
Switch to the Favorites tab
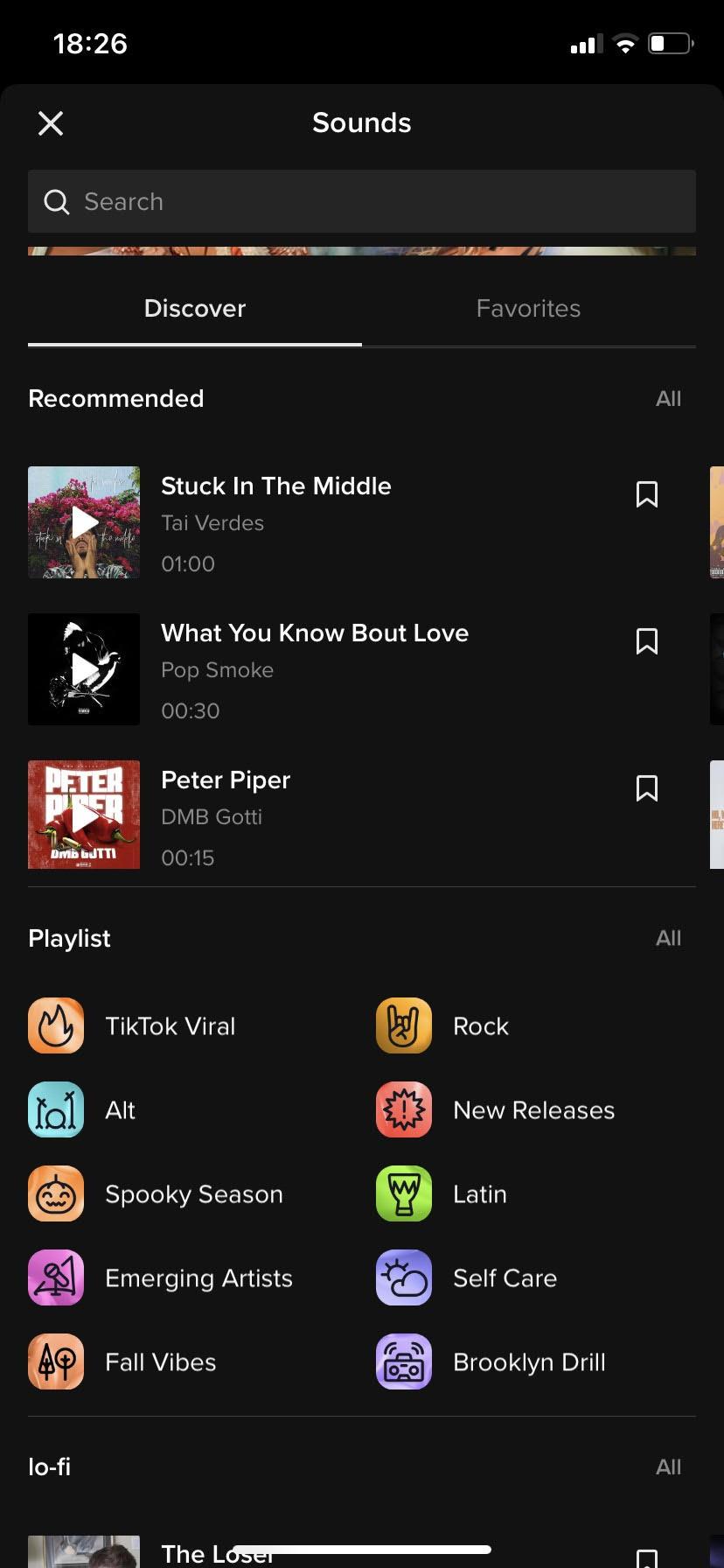coord(528,308)
